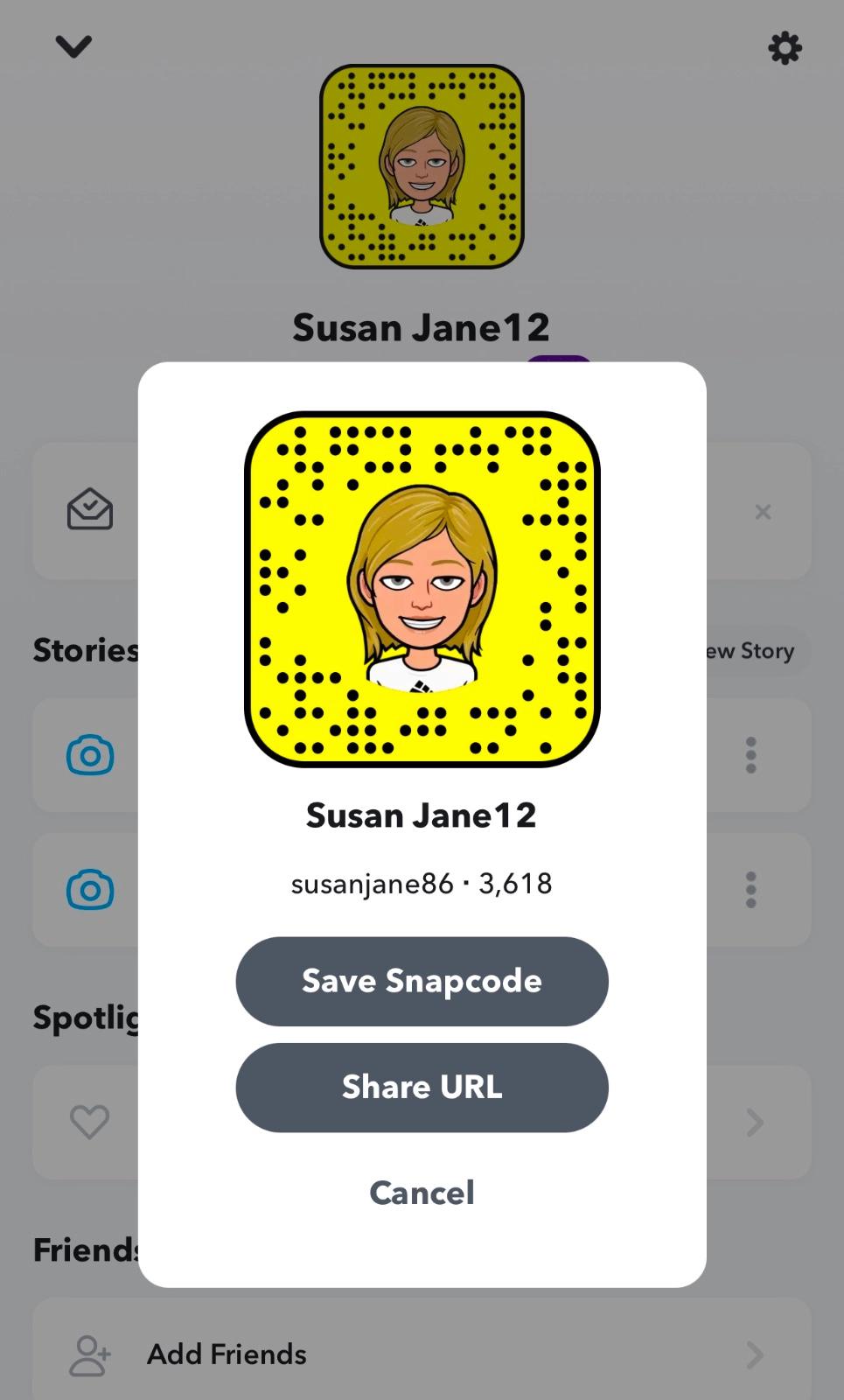Screen dimensions: 844x1400
Task: Cancel the Snapcode dialog
Action: tap(422, 1193)
